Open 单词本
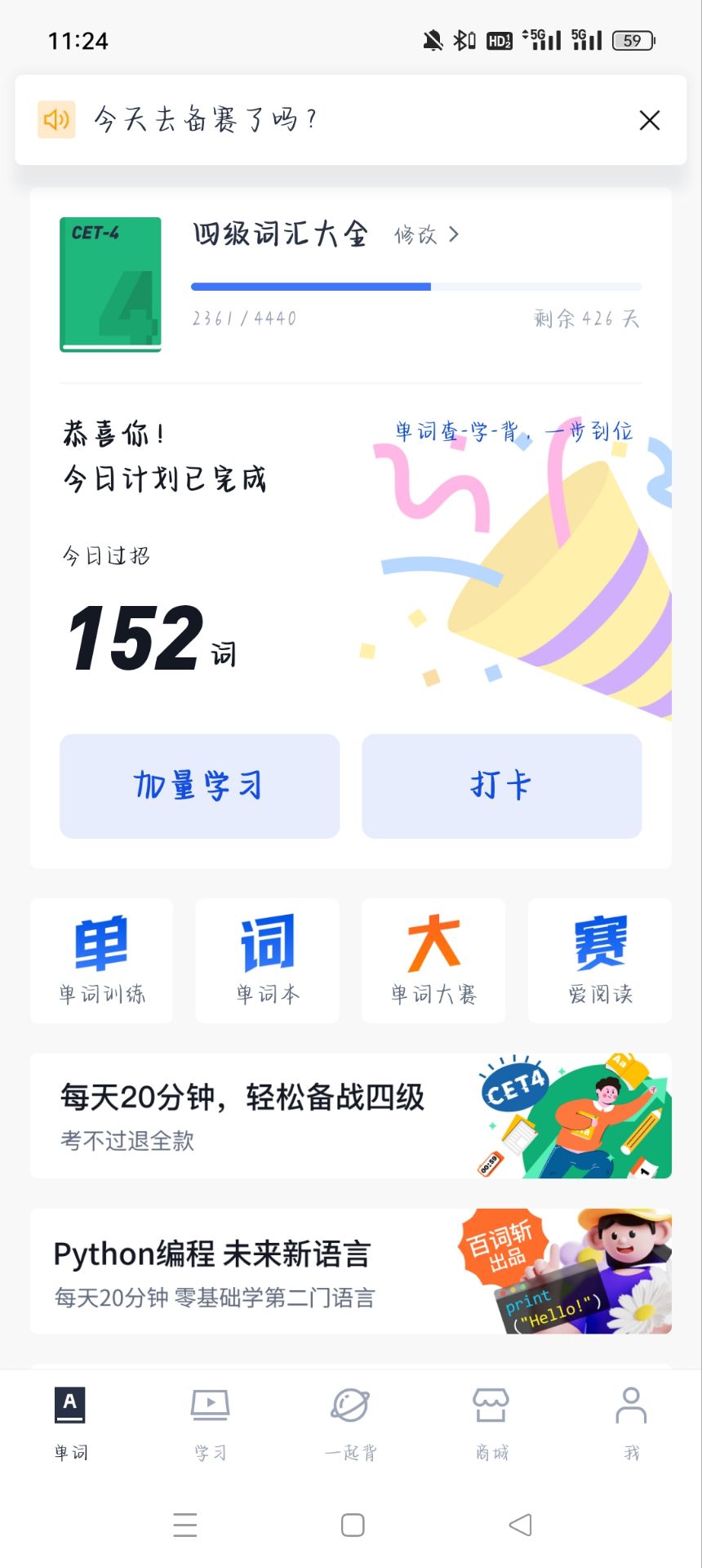Screen dimensions: 702x1568 tap(267, 960)
